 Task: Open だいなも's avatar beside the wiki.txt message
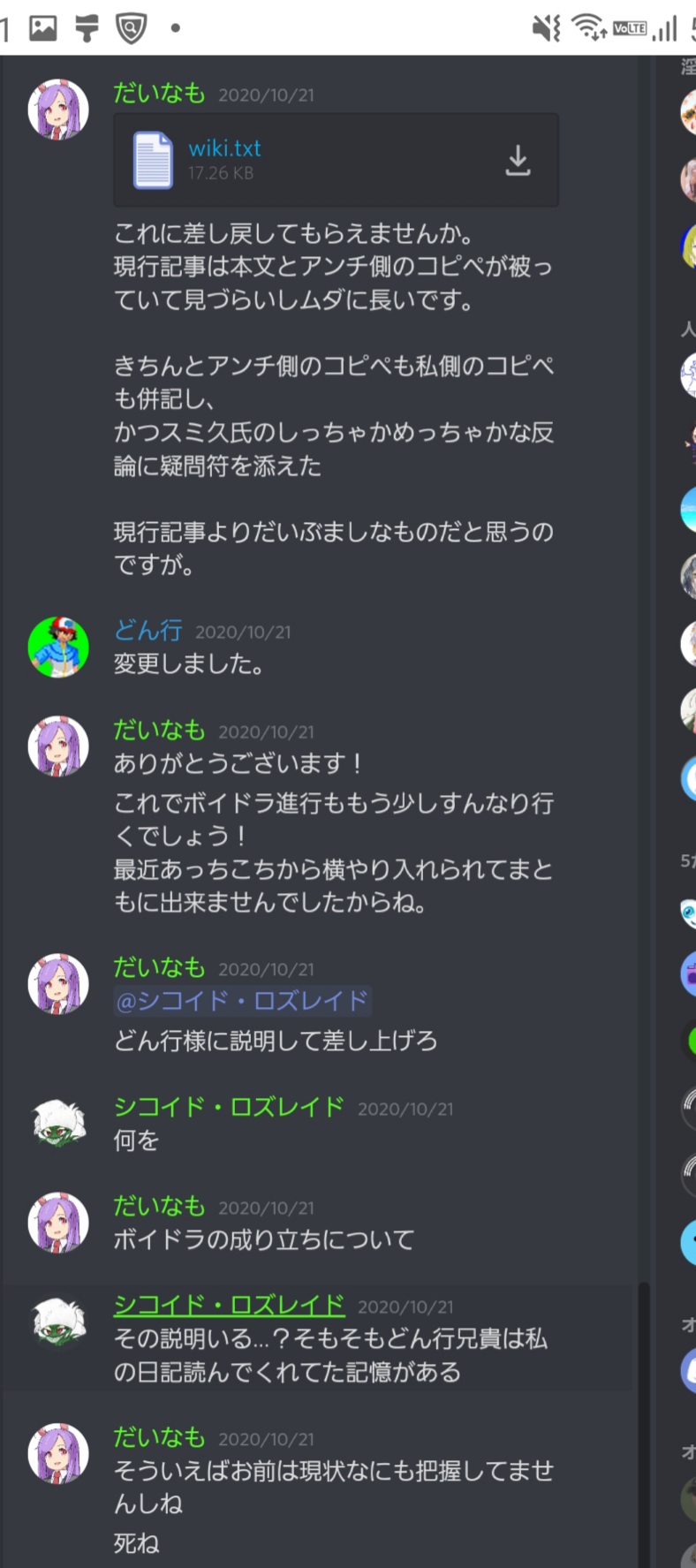pyautogui.click(x=58, y=110)
